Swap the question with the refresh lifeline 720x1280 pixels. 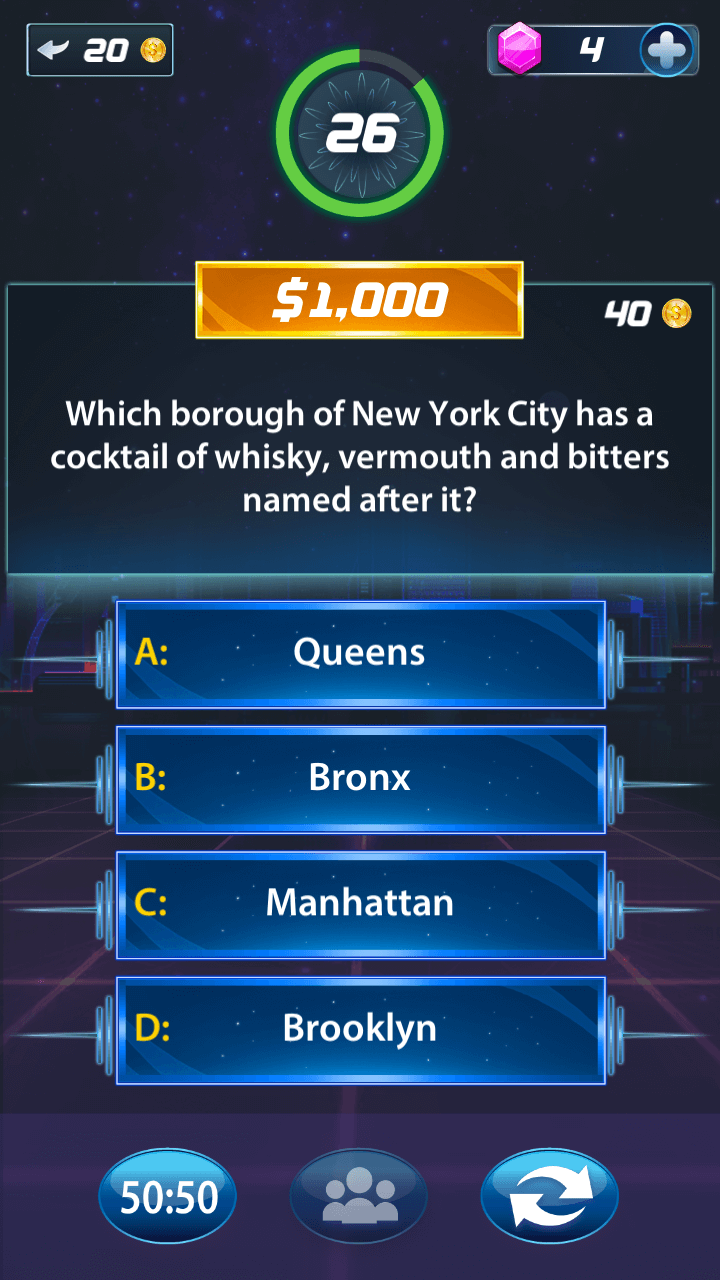point(550,1196)
